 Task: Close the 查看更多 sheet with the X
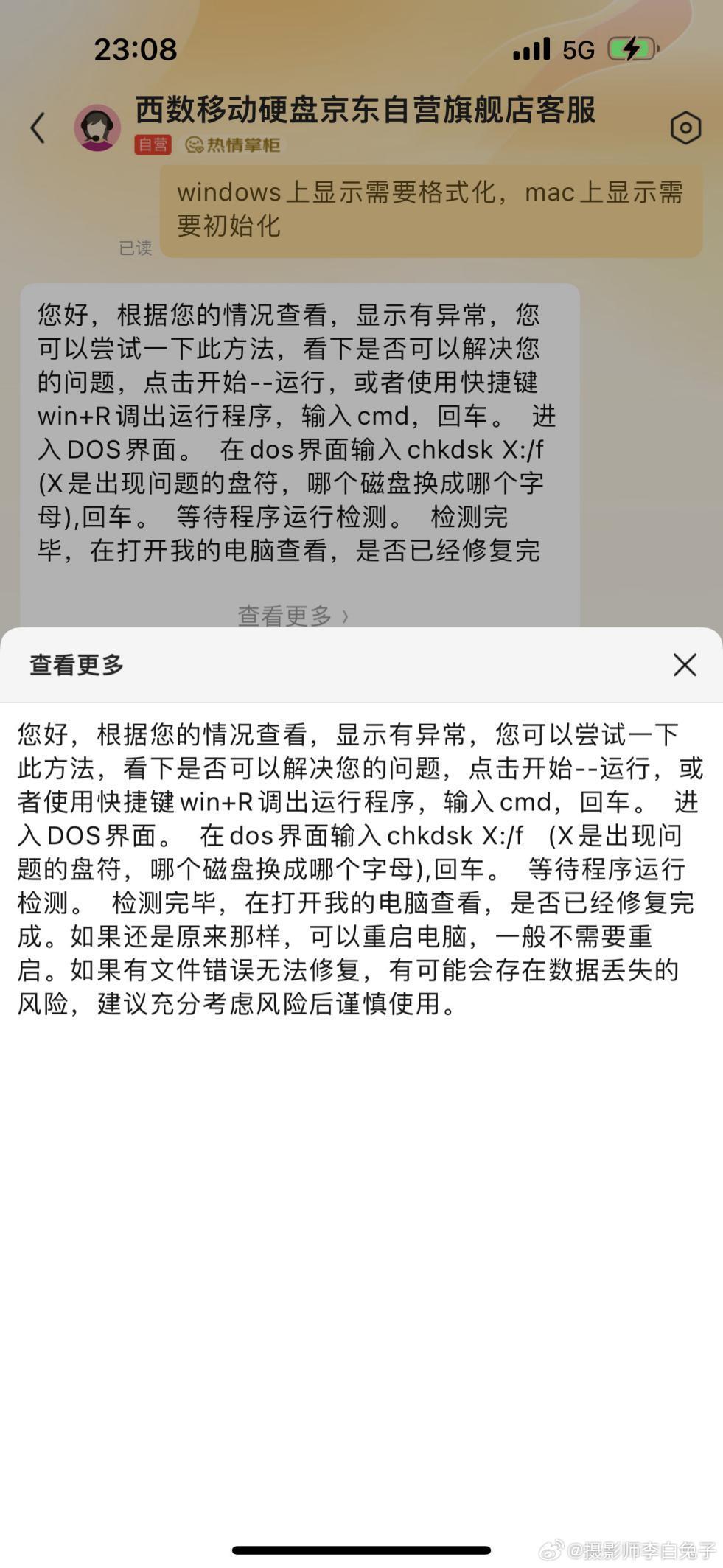pos(685,664)
